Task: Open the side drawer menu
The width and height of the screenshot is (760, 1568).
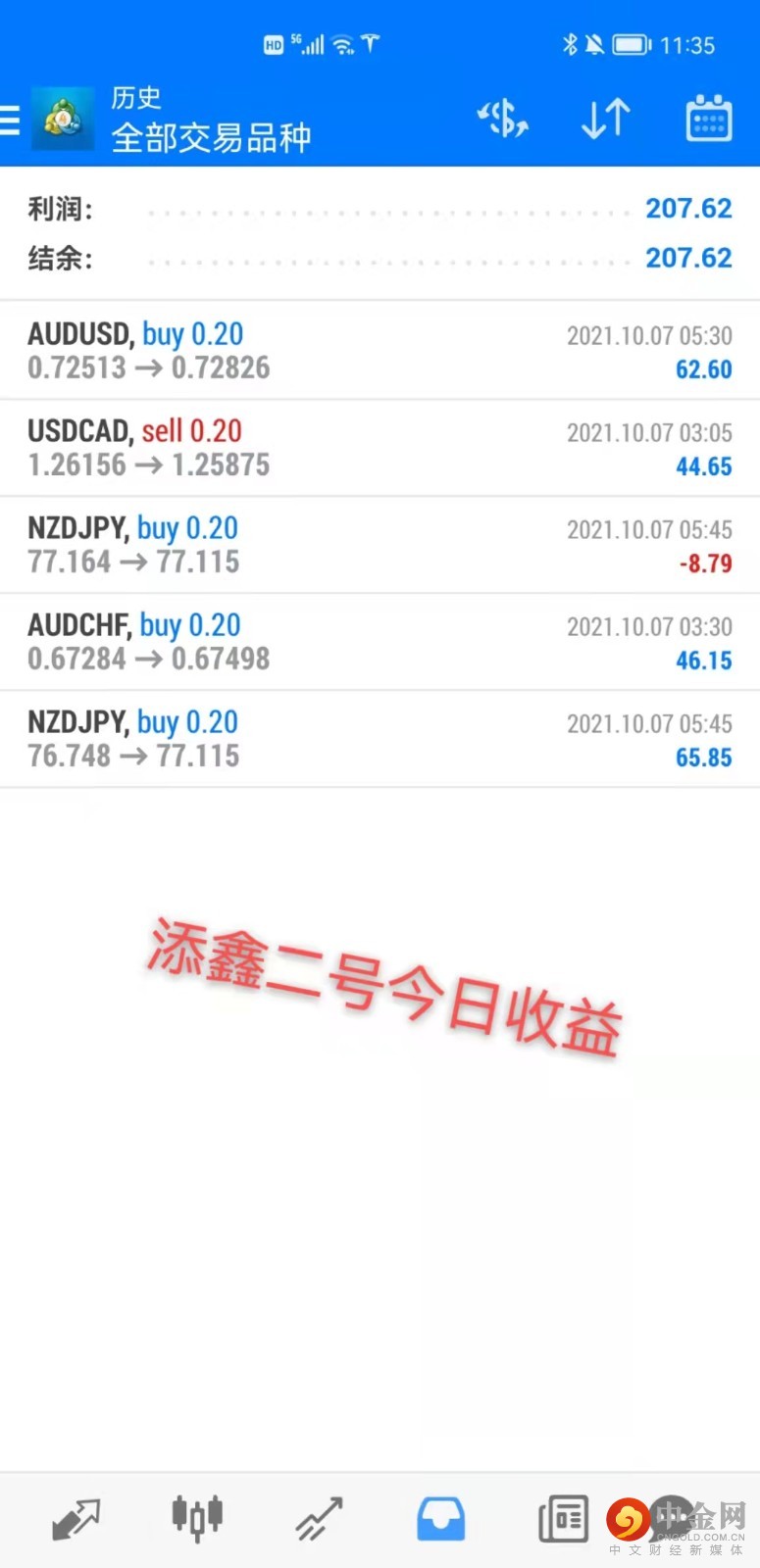Action: (10, 120)
